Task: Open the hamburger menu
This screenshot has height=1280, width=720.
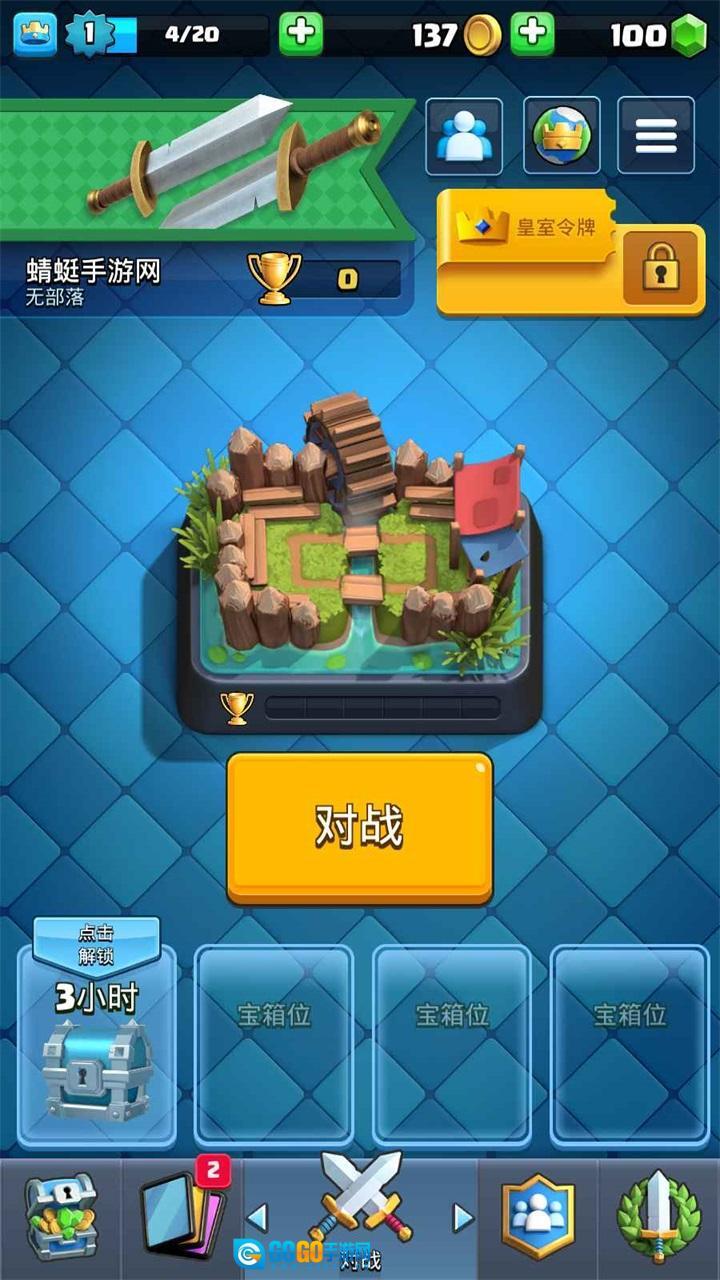Action: click(x=655, y=136)
